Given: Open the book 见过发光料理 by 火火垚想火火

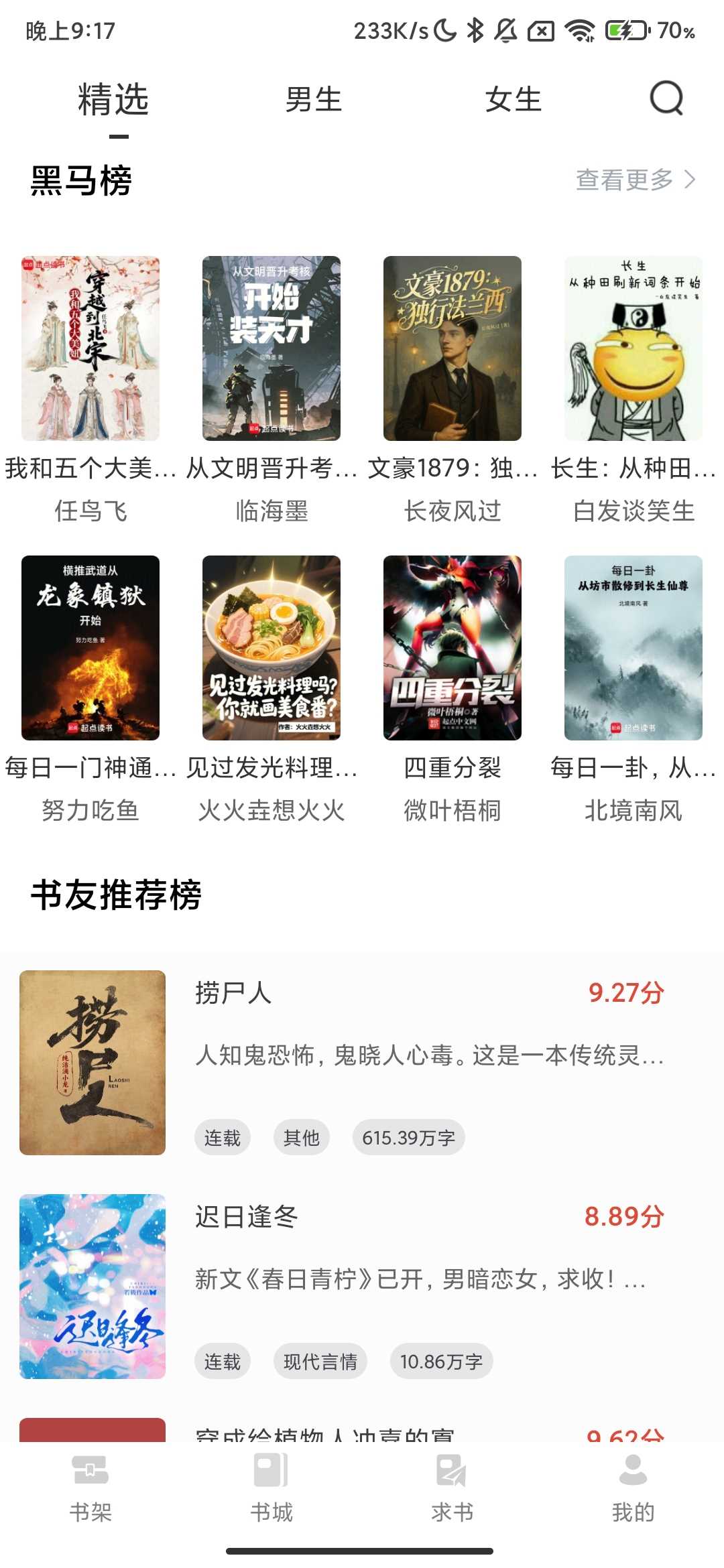Looking at the screenshot, I should click(x=271, y=648).
